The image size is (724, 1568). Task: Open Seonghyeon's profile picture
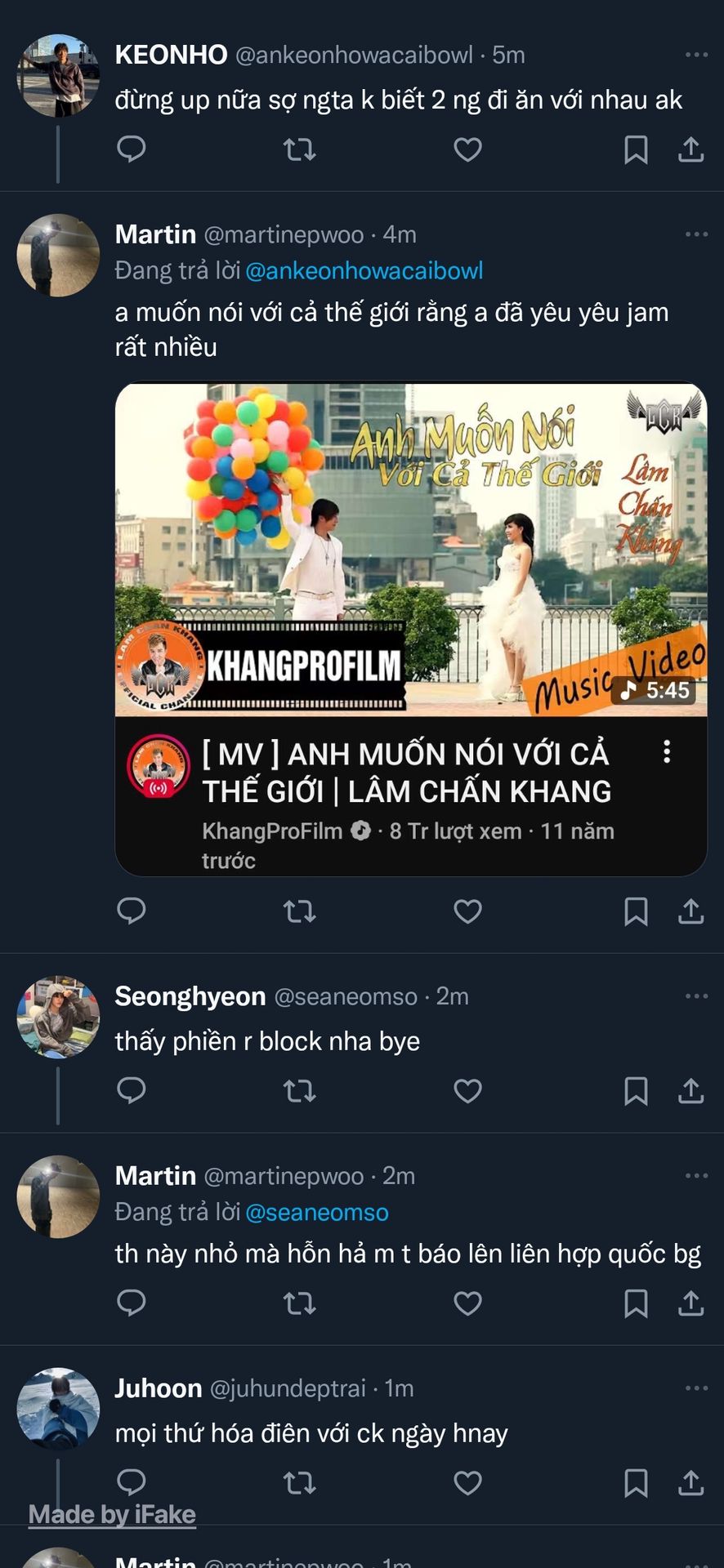coord(58,1017)
